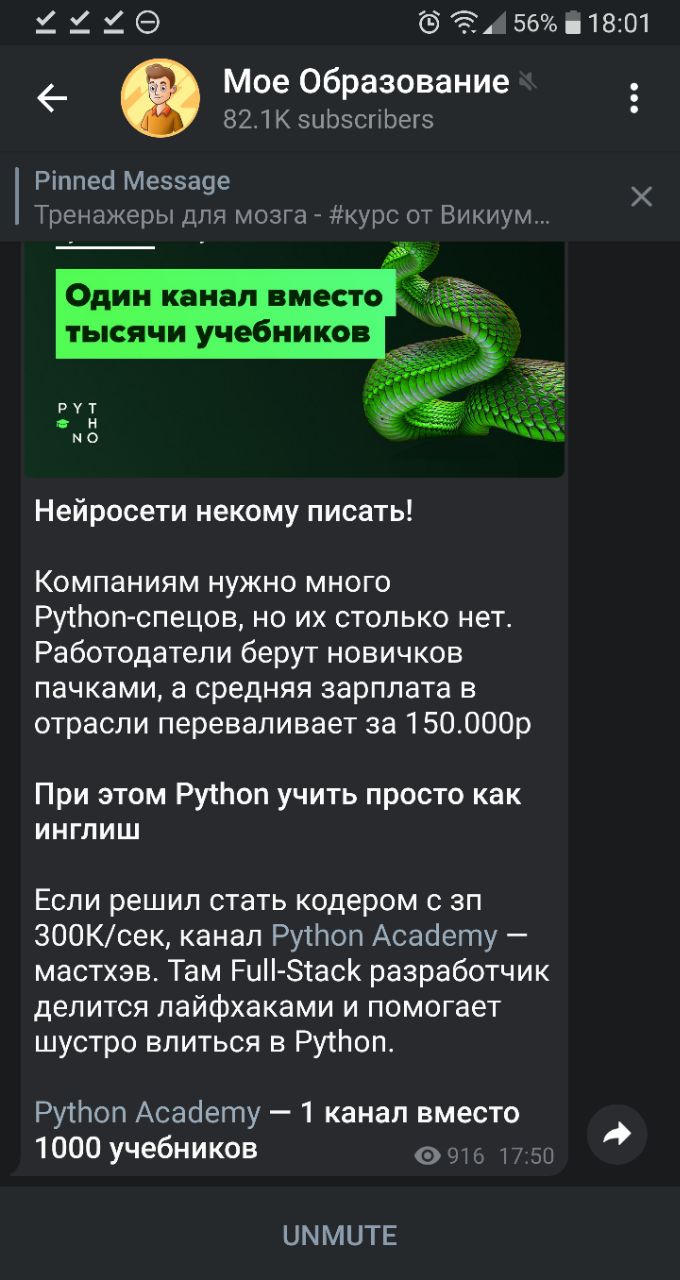The width and height of the screenshot is (680, 1280).
Task: Dismiss the pinned message bar
Action: [642, 197]
